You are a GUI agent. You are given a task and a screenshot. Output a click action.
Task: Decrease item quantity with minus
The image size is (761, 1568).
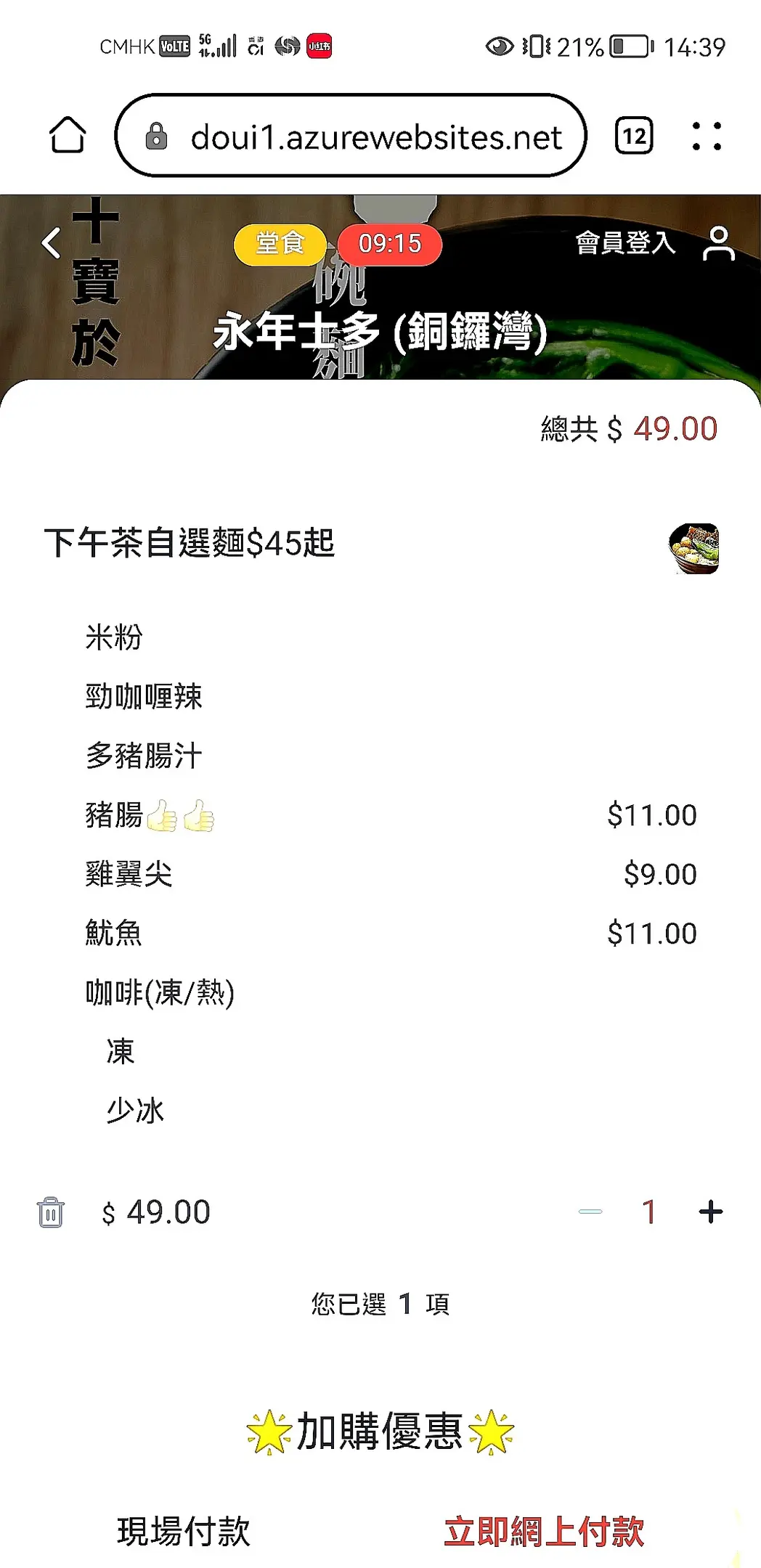(x=590, y=1212)
